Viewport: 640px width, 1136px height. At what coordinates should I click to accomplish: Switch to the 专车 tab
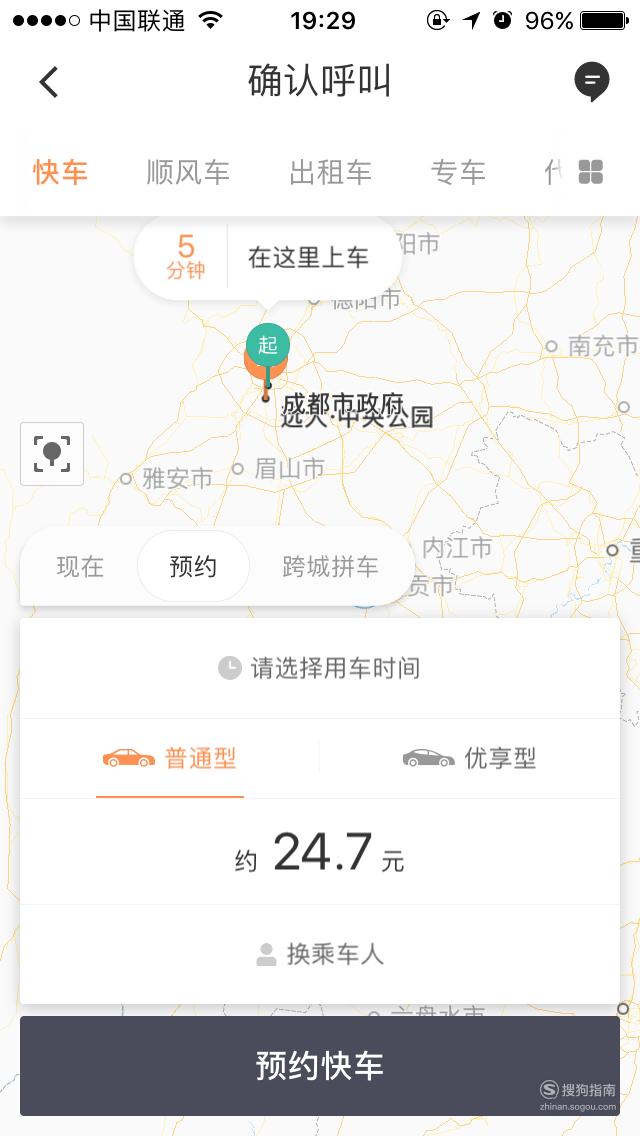coord(458,172)
